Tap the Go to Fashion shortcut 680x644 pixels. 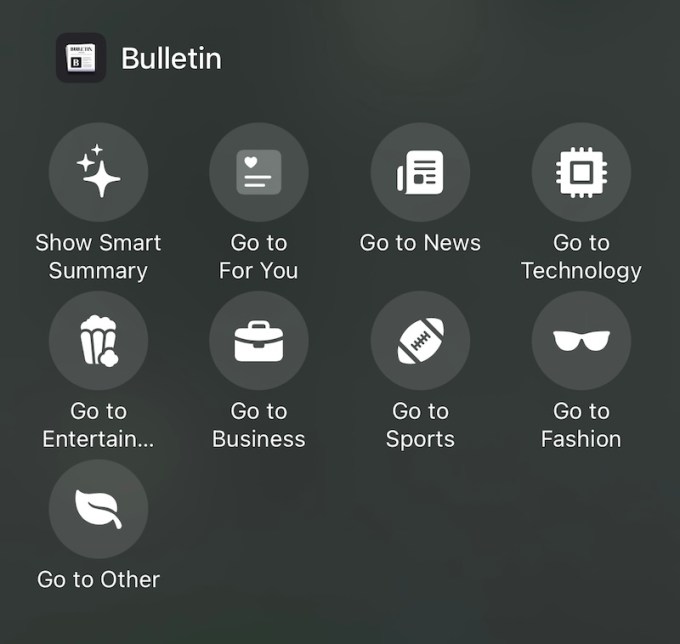pos(581,341)
